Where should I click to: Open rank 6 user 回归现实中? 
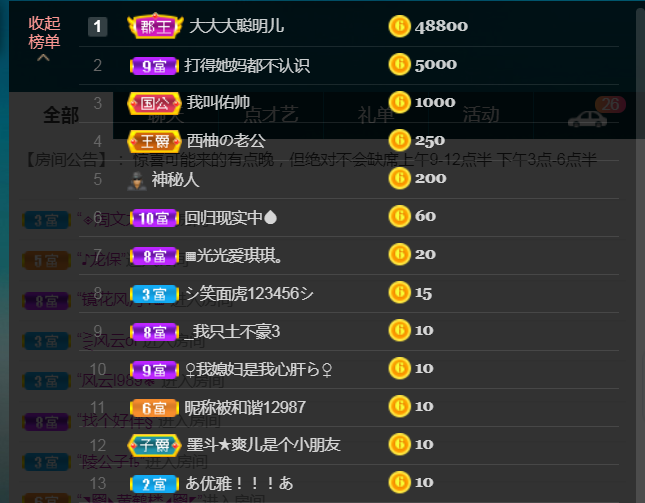(231, 217)
